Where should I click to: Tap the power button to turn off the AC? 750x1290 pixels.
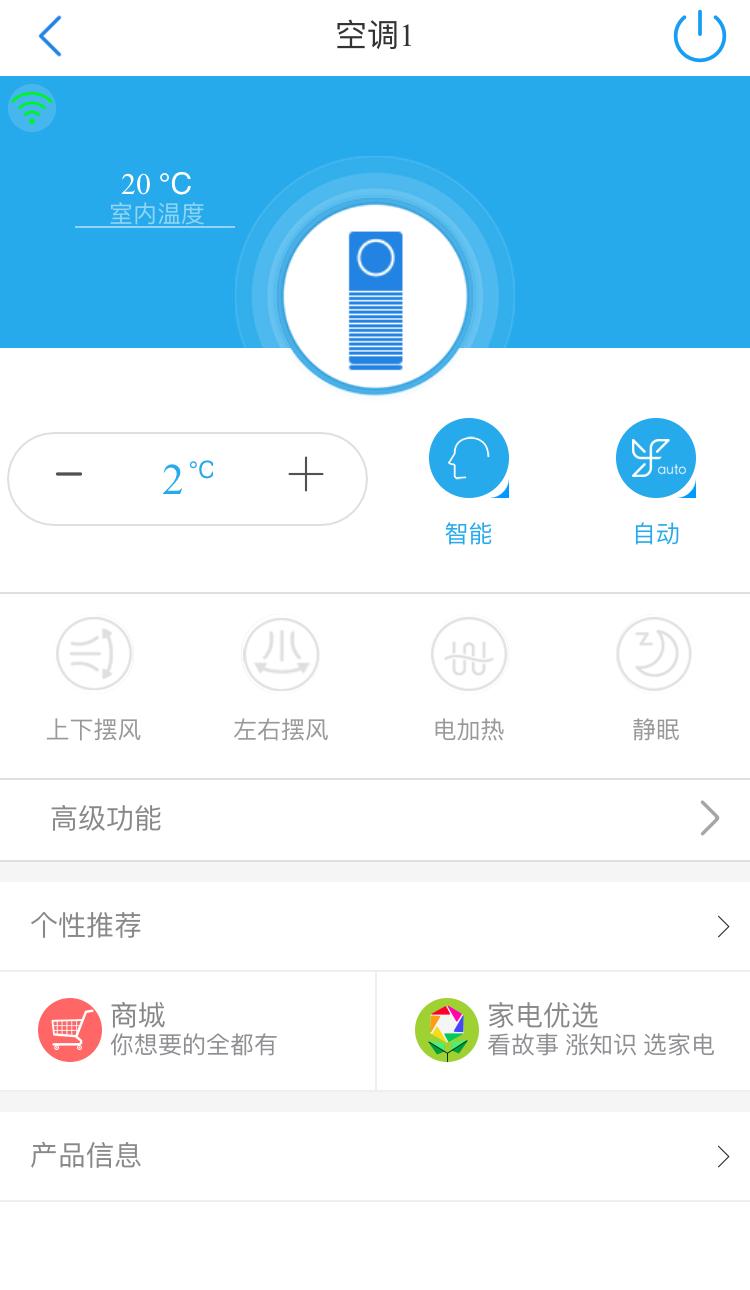click(x=699, y=35)
